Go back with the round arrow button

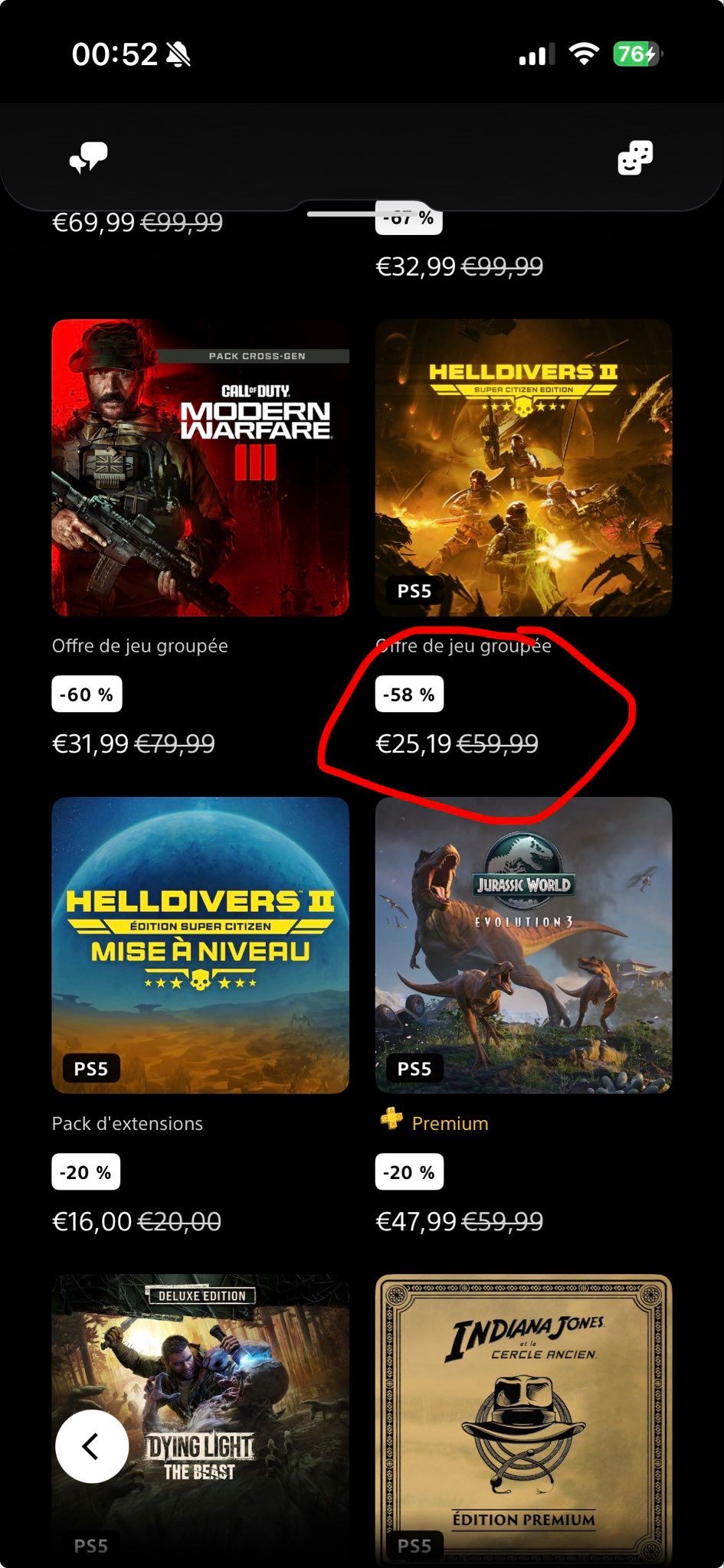(x=92, y=1446)
